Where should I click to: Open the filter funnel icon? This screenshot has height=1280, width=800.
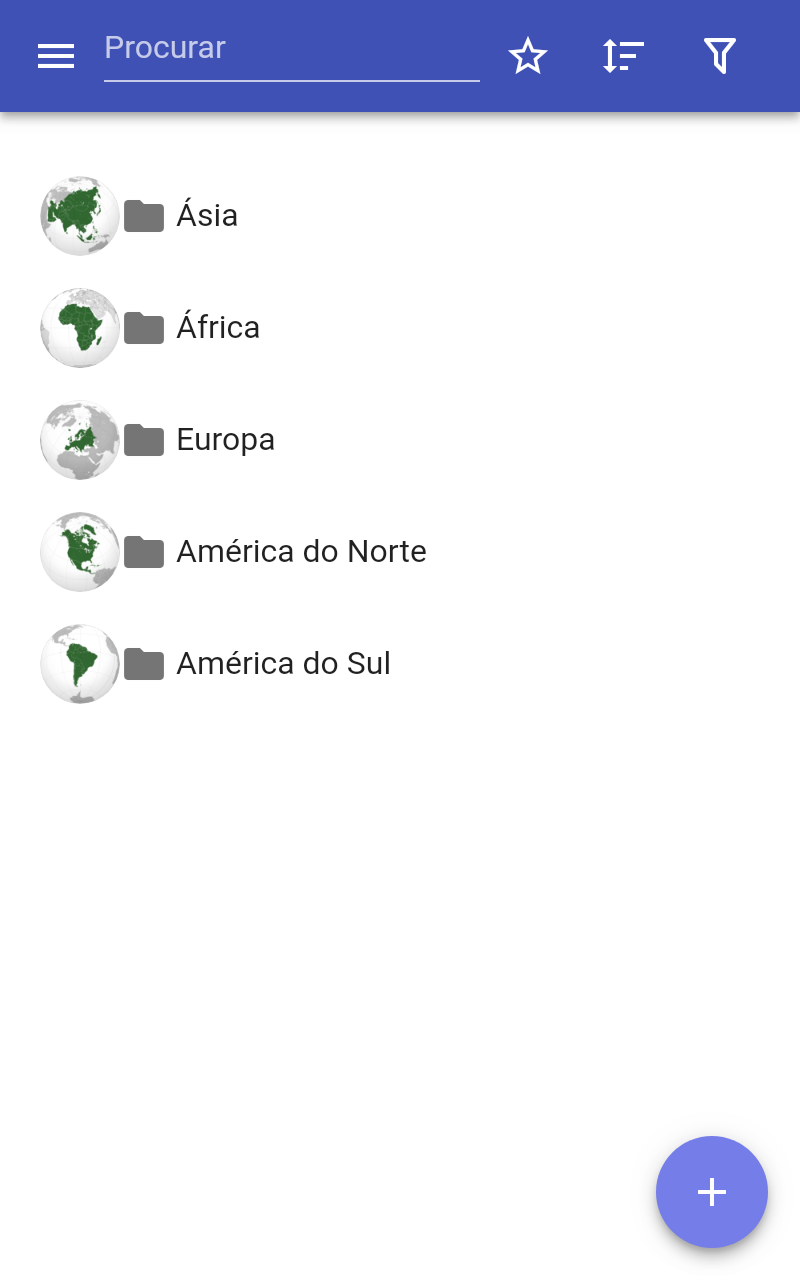click(x=719, y=56)
